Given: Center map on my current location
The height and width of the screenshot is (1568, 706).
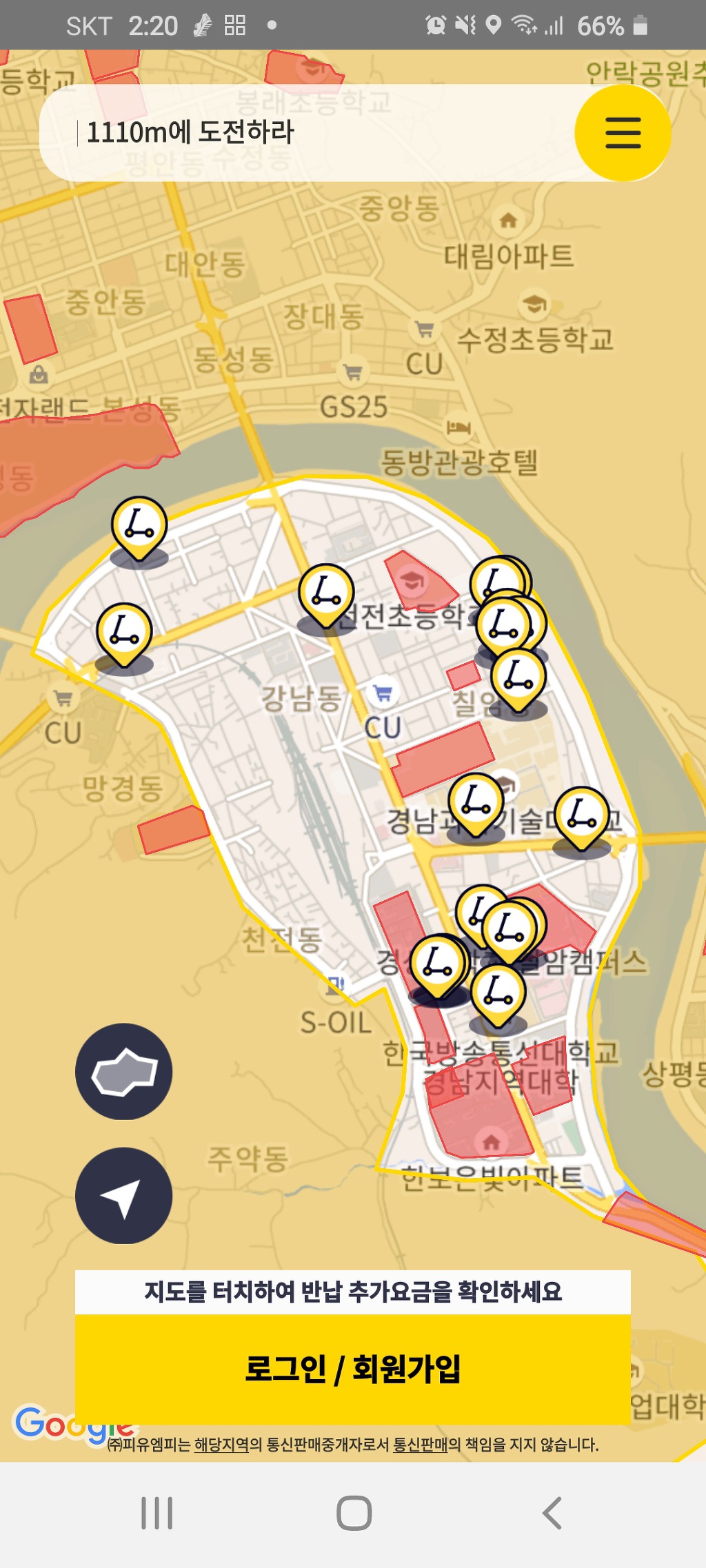Looking at the screenshot, I should (124, 1196).
